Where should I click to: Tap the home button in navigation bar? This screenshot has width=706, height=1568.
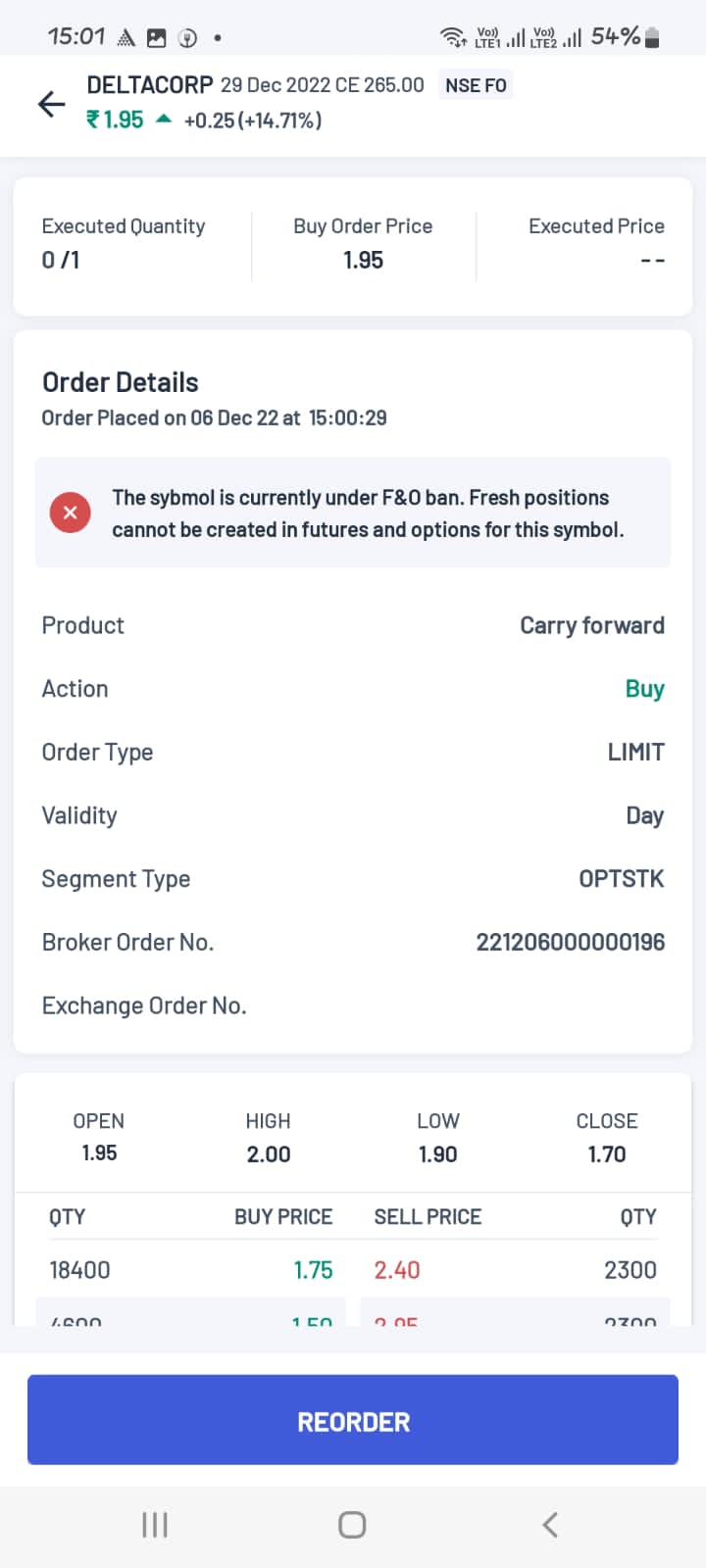coord(352,1524)
